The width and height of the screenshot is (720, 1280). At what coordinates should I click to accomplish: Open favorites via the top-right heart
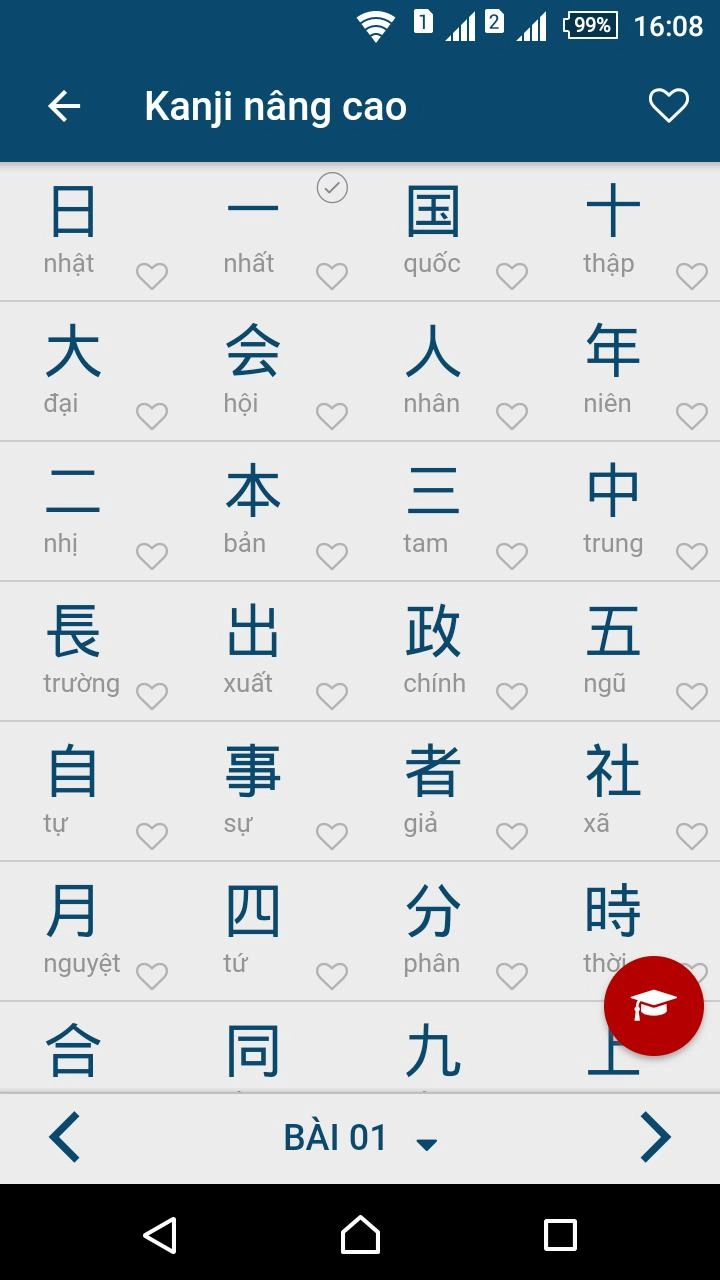[x=668, y=105]
